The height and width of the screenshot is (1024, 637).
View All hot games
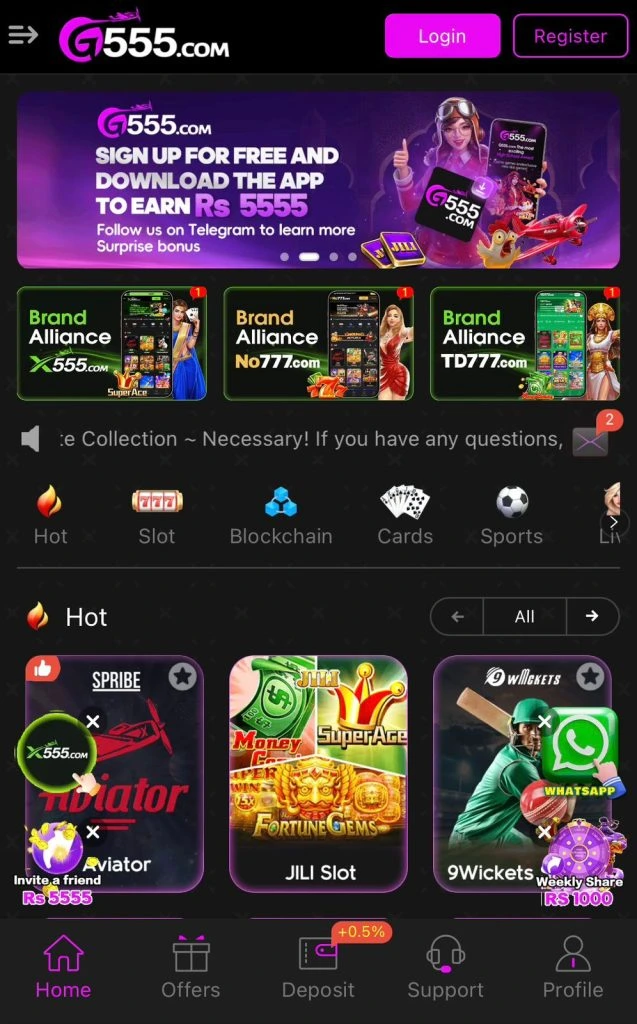pyautogui.click(x=524, y=617)
